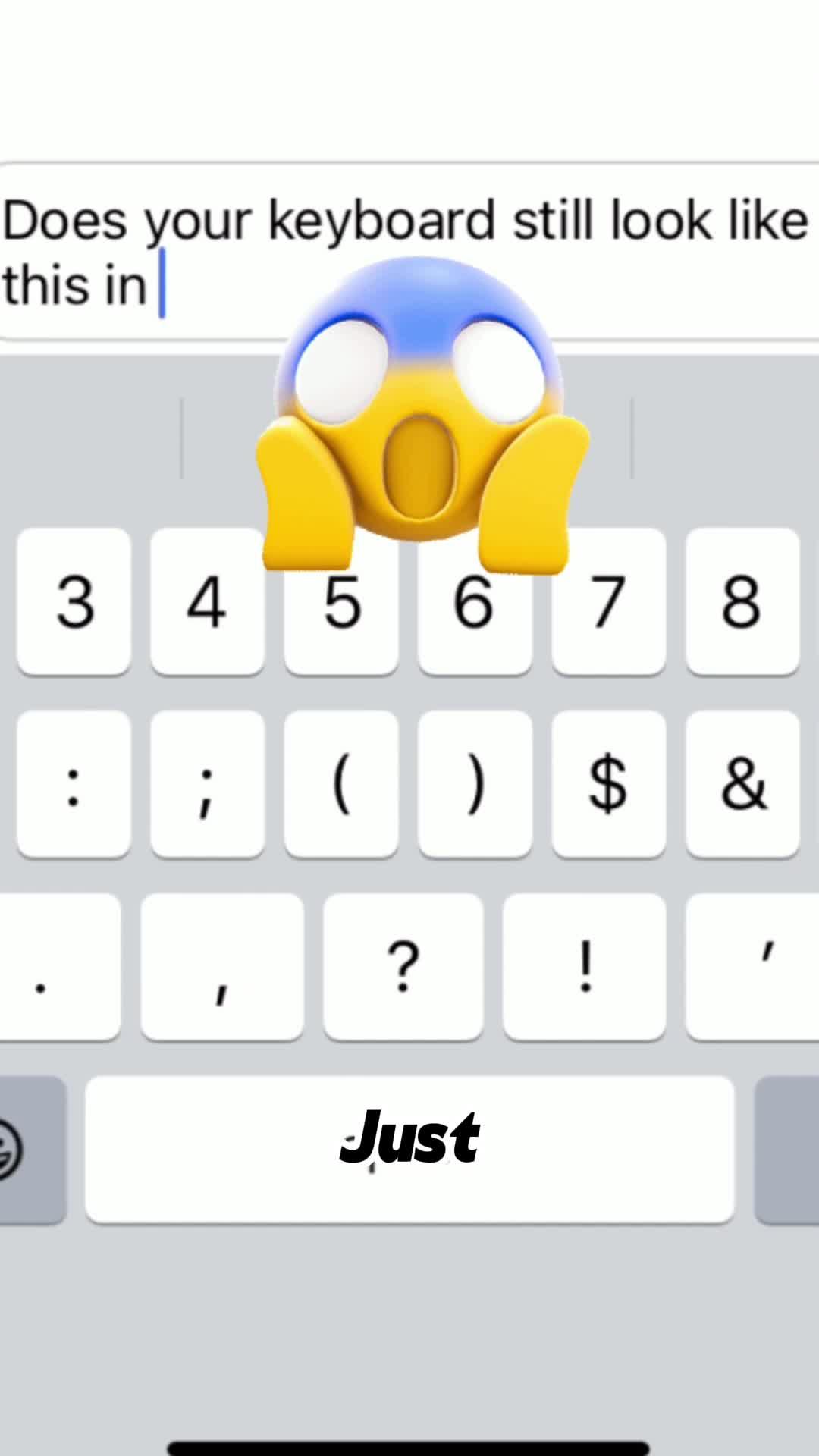Tap the number 3 key
819x1456 pixels.
point(73,603)
